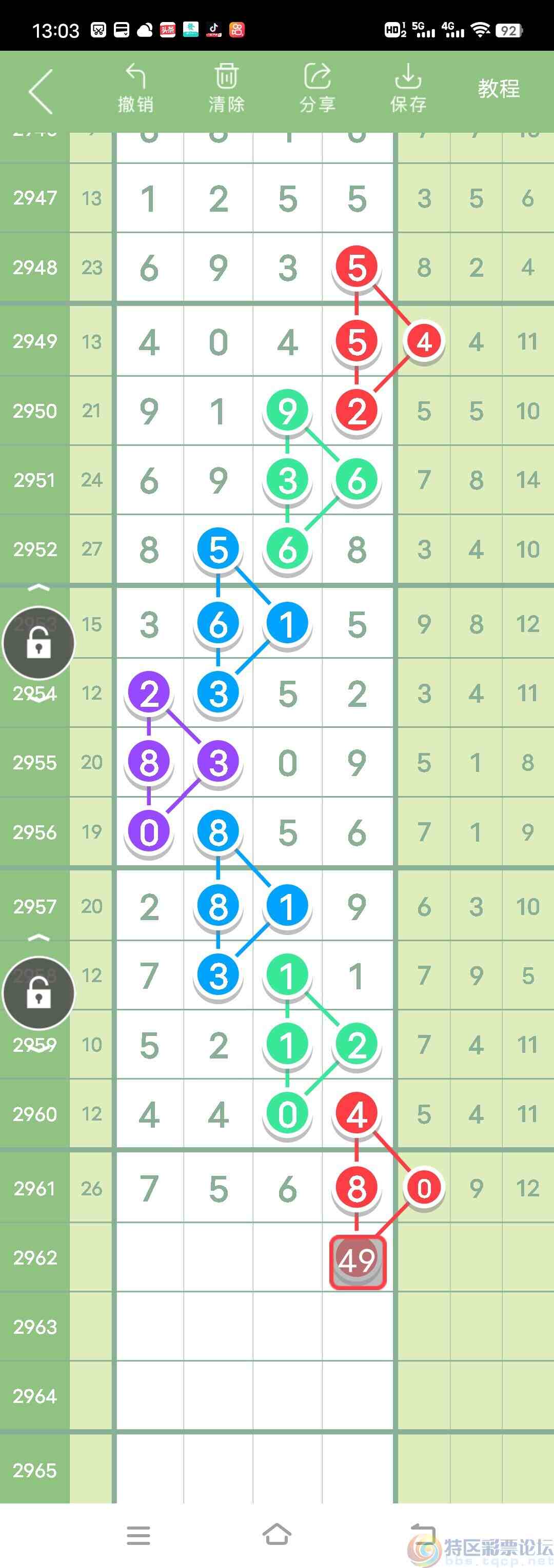Go back using the top-left arrow
The height and width of the screenshot is (1568, 554).
click(x=41, y=91)
